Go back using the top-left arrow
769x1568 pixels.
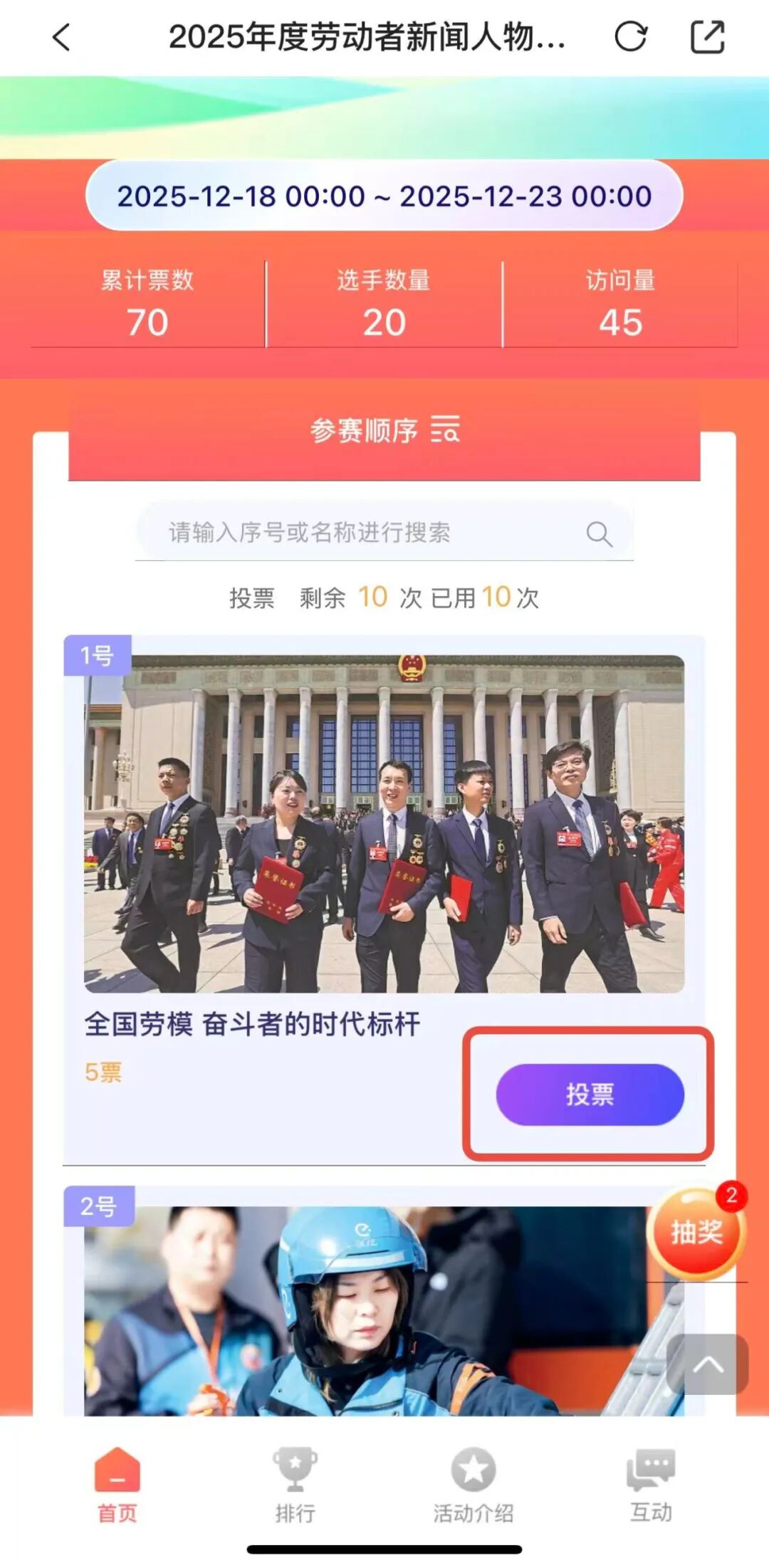[63, 37]
